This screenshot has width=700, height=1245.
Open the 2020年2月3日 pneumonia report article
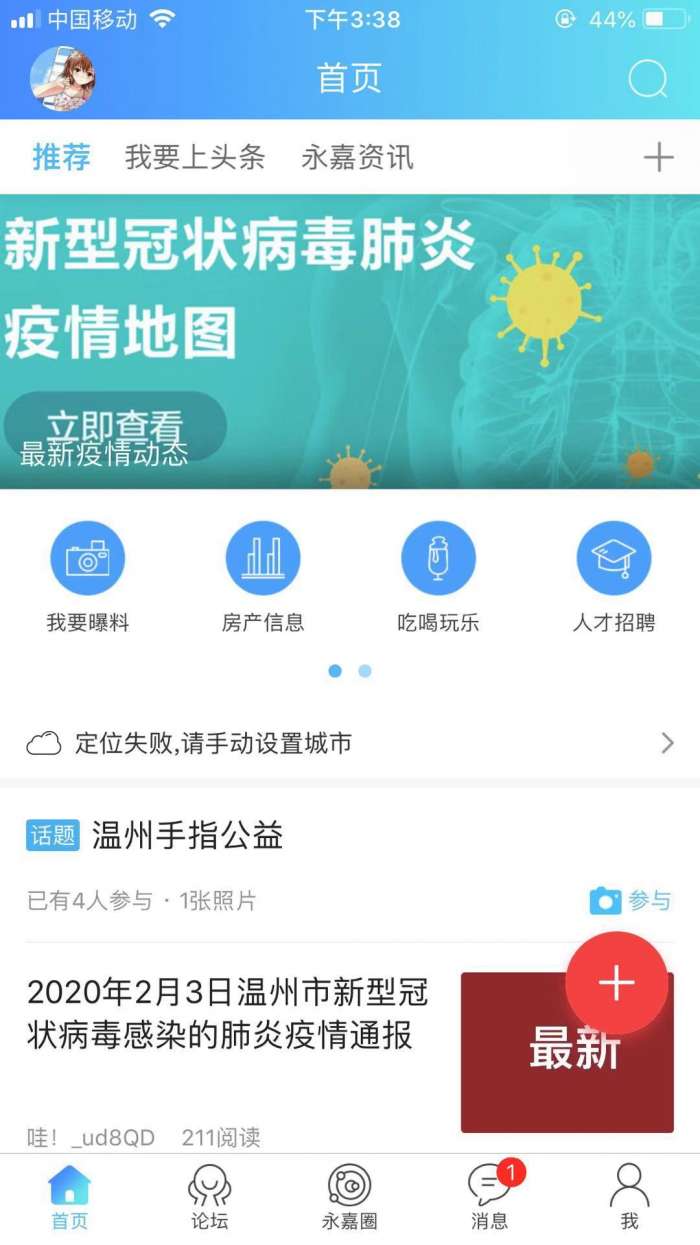click(x=228, y=1014)
